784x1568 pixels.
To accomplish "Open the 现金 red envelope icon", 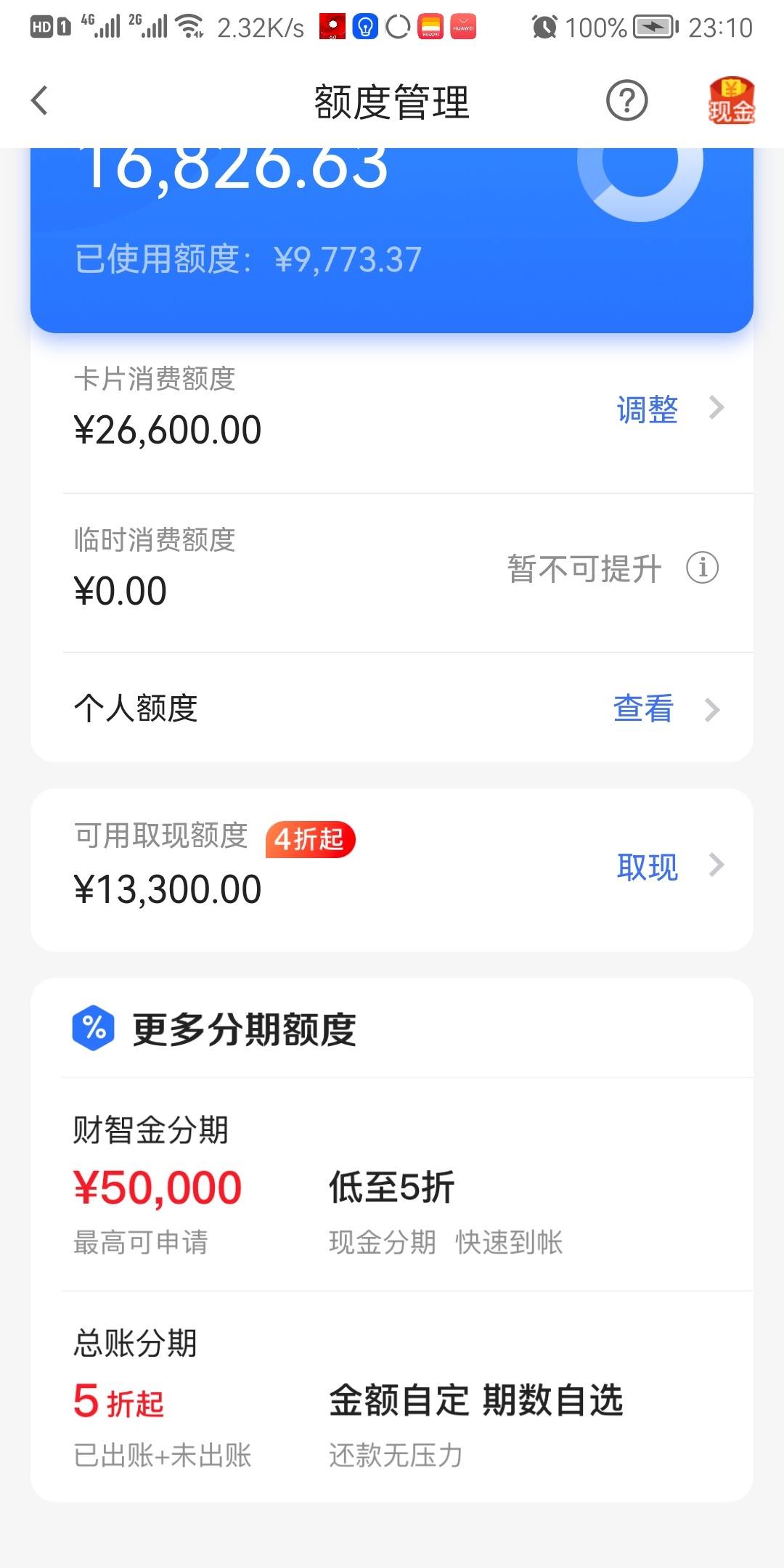I will tap(732, 101).
